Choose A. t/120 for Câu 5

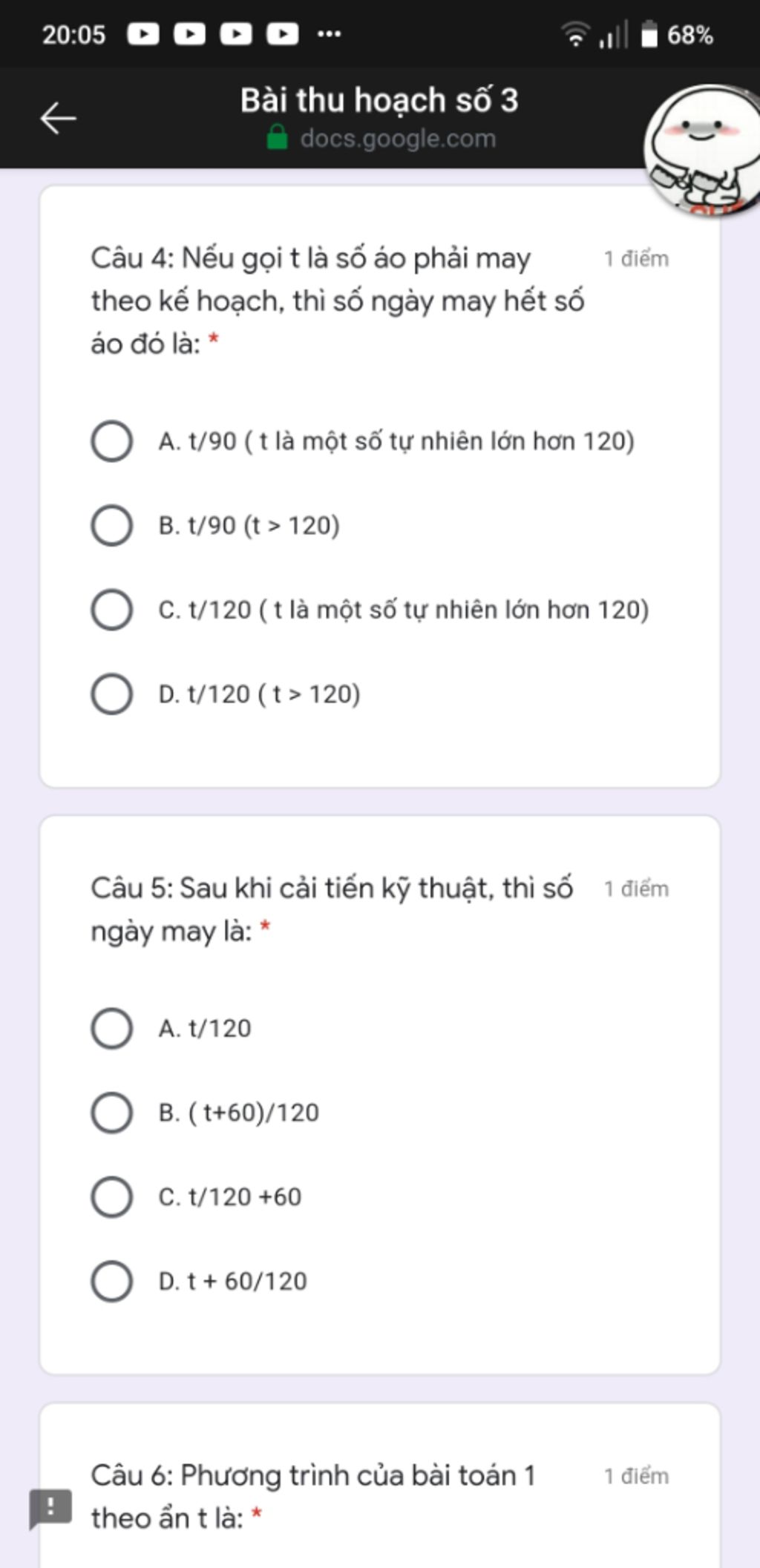click(x=112, y=1029)
